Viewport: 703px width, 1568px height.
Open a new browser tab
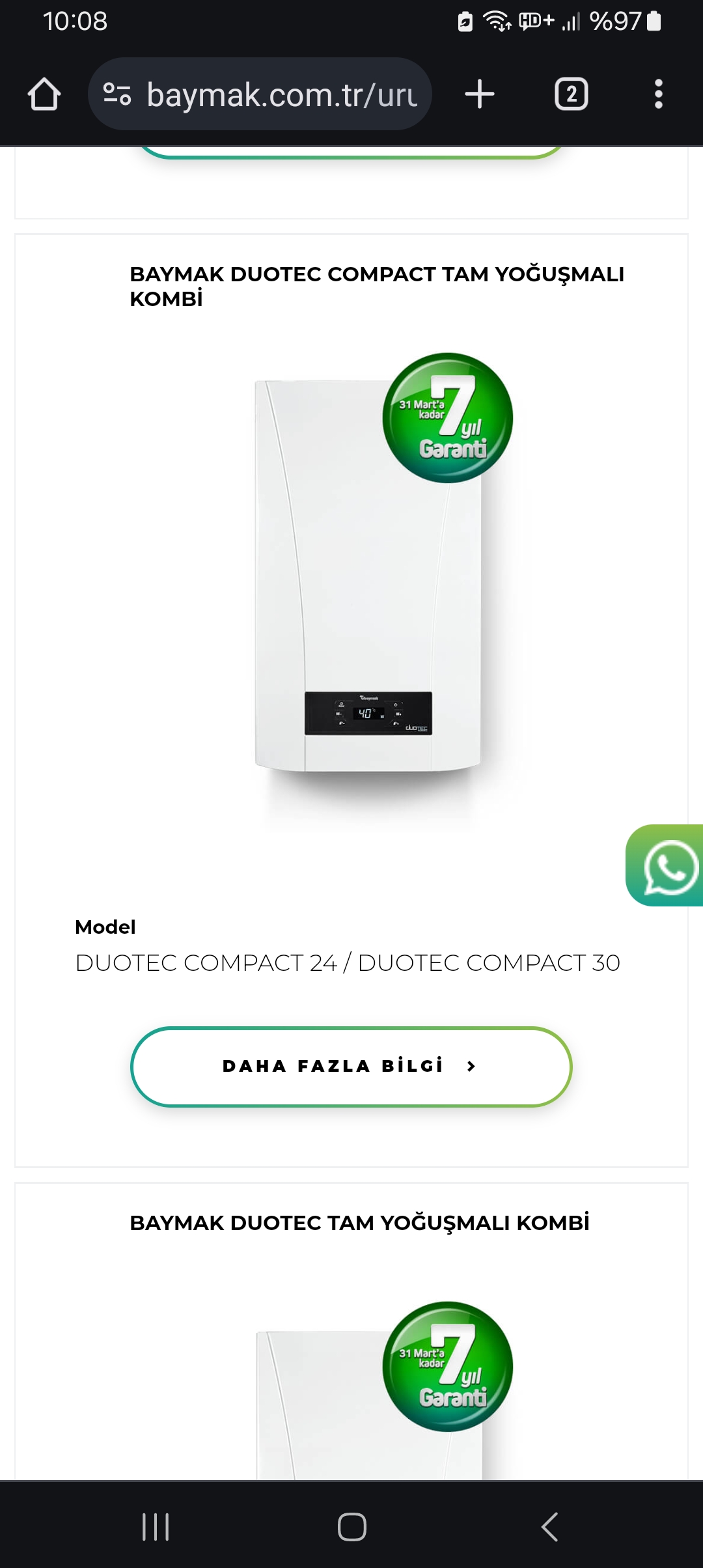480,94
